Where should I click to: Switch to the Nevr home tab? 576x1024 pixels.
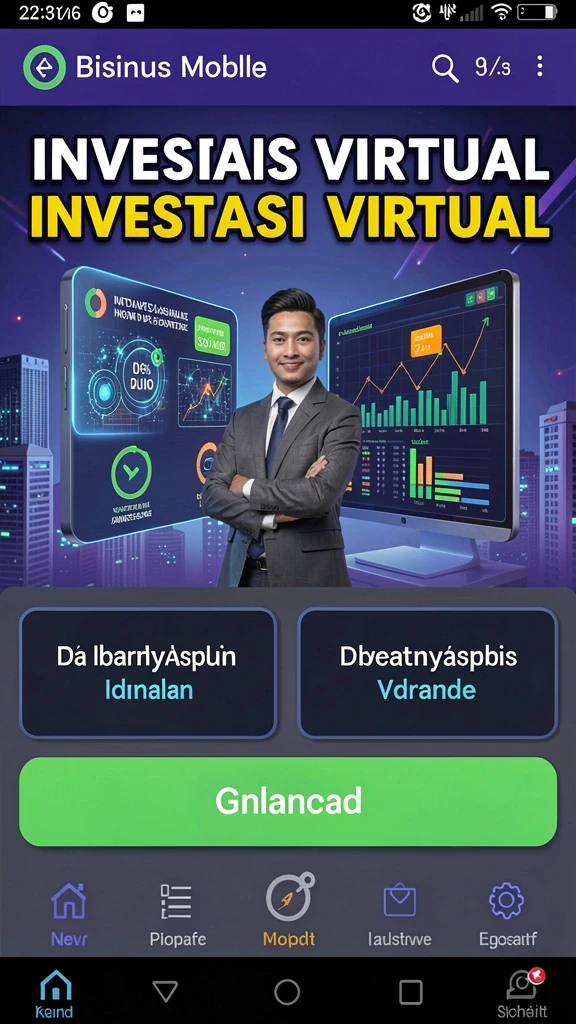coord(69,914)
